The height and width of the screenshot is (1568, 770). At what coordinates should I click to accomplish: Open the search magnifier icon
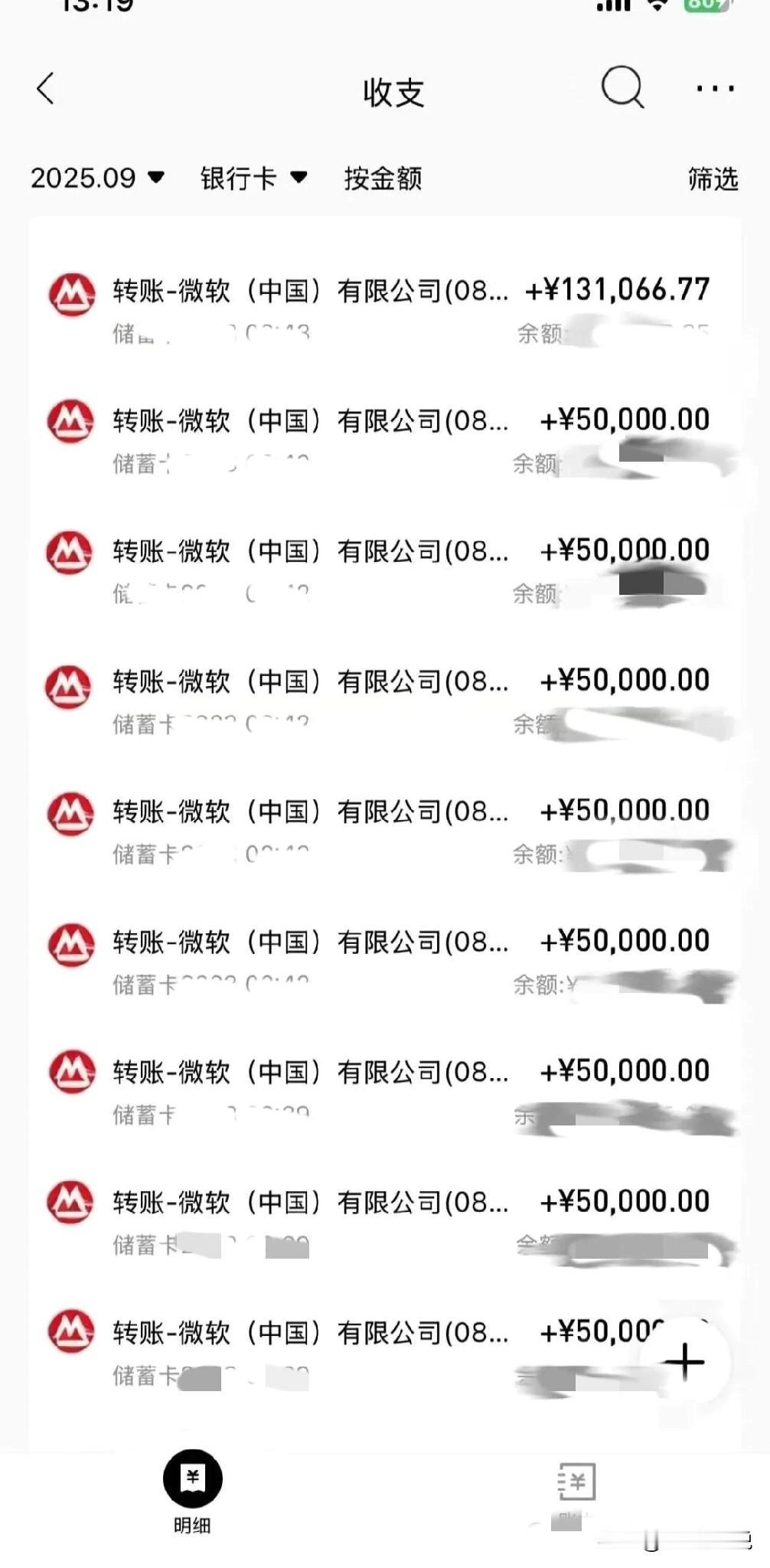tap(622, 87)
